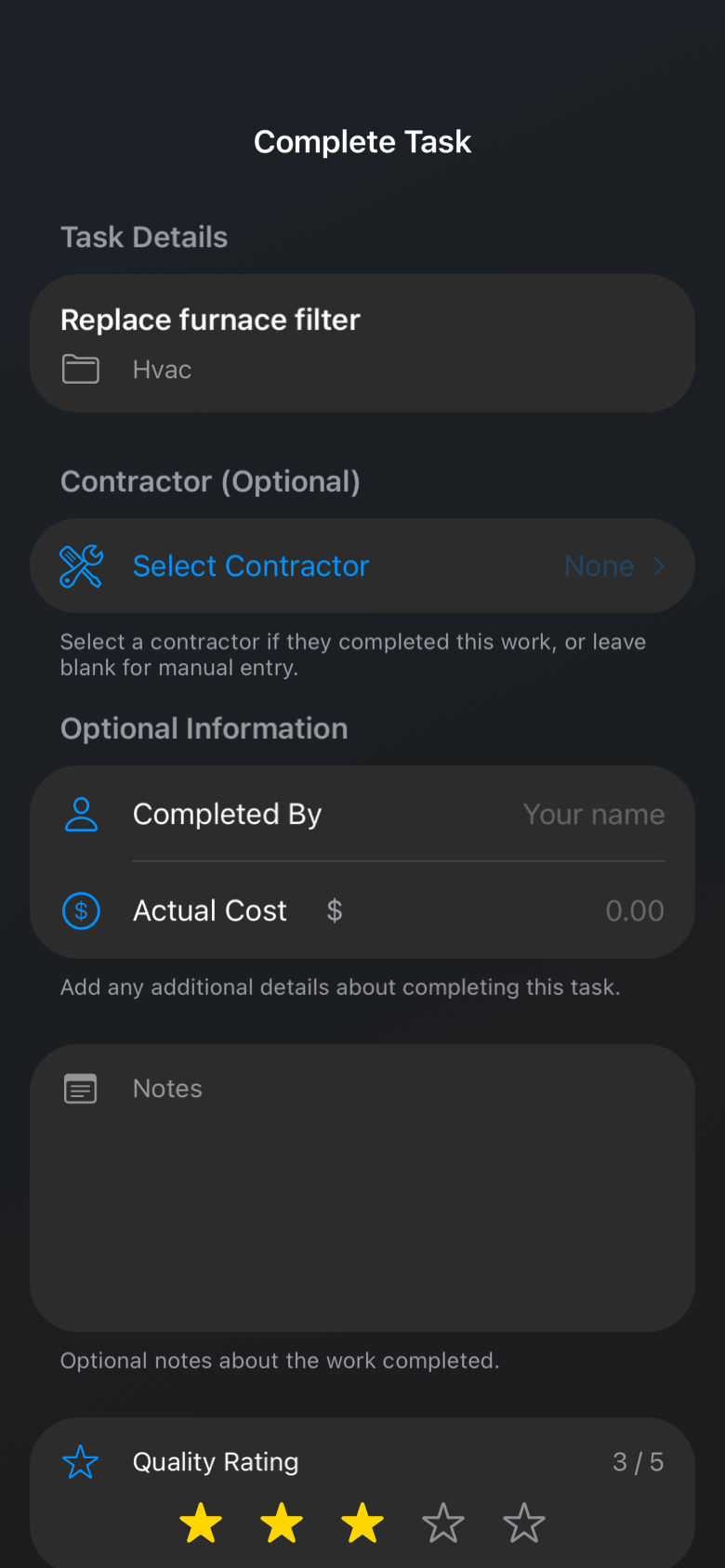The image size is (725, 1568).
Task: Tap the Your name input field
Action: (x=594, y=814)
